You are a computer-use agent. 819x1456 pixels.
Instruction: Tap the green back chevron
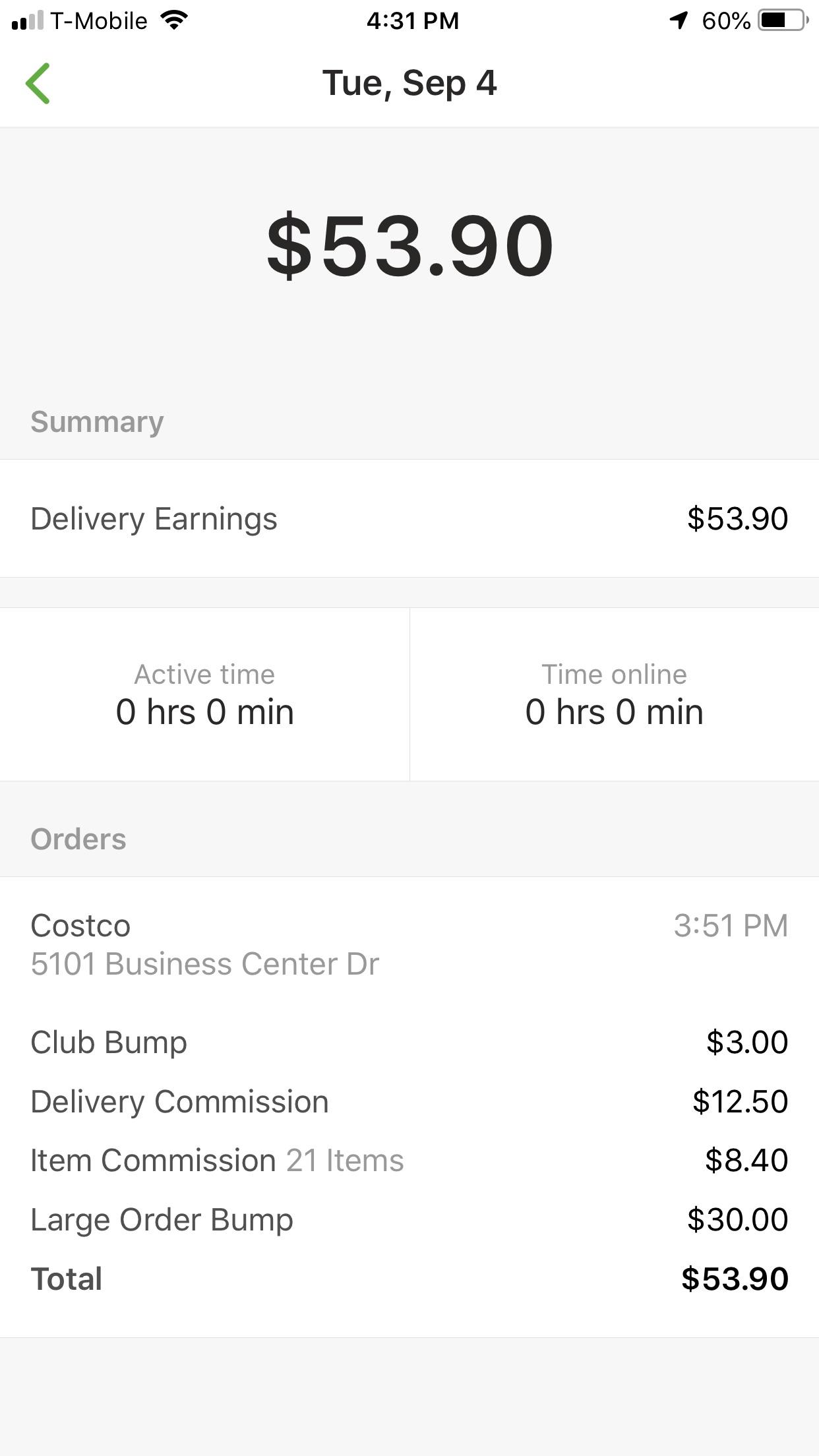coord(38,84)
